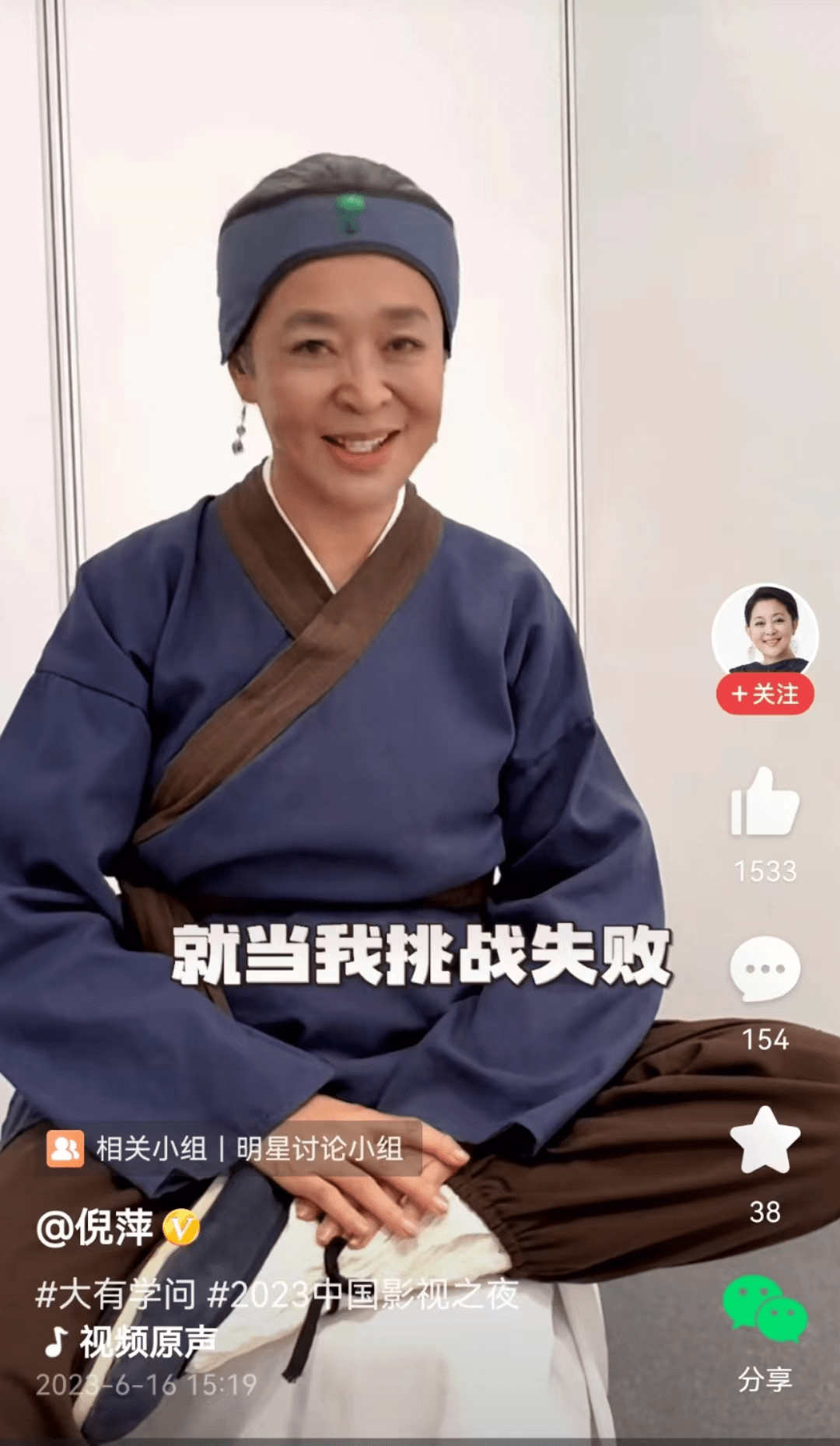
Task: Share video via WeChat 分享 icon
Action: tap(765, 1311)
